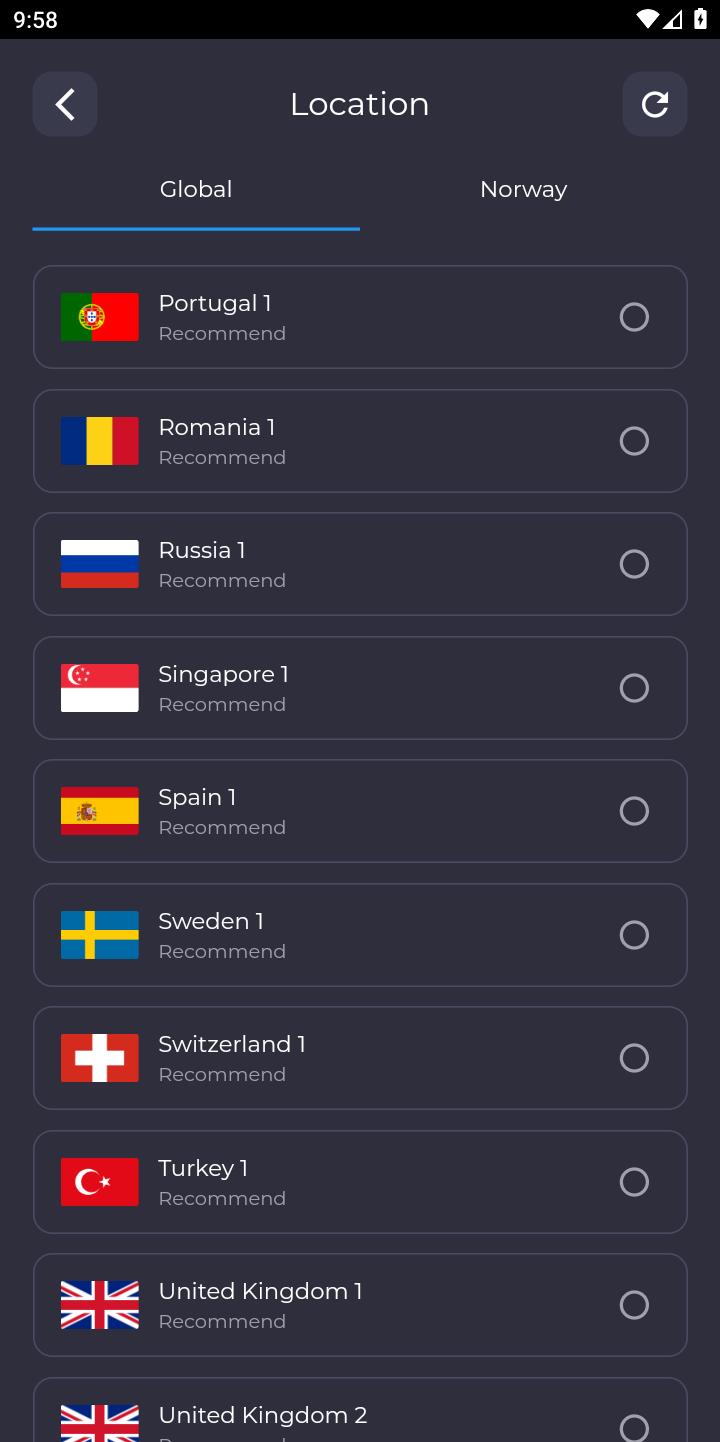Select Singapore 1 location
The width and height of the screenshot is (720, 1442).
point(360,688)
